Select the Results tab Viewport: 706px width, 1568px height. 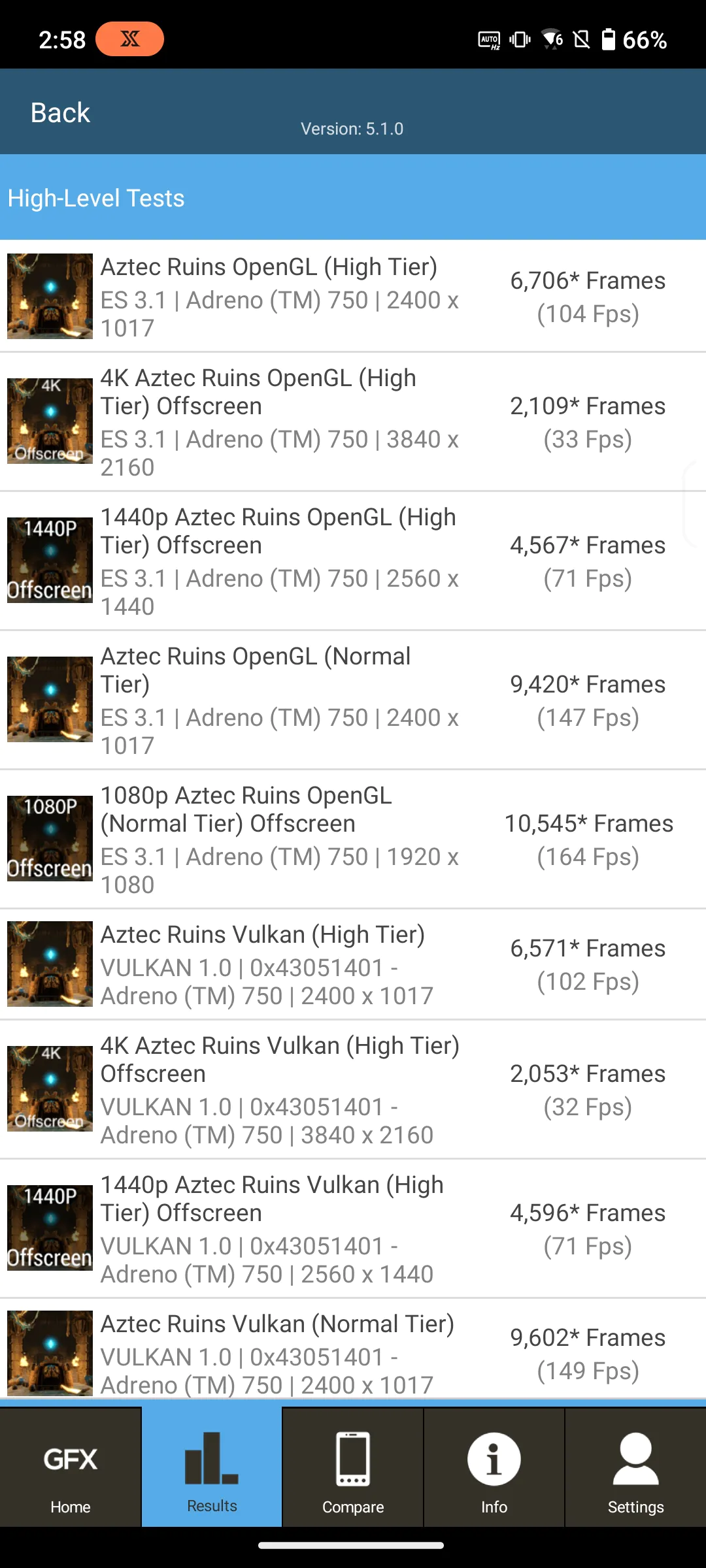point(212,1467)
